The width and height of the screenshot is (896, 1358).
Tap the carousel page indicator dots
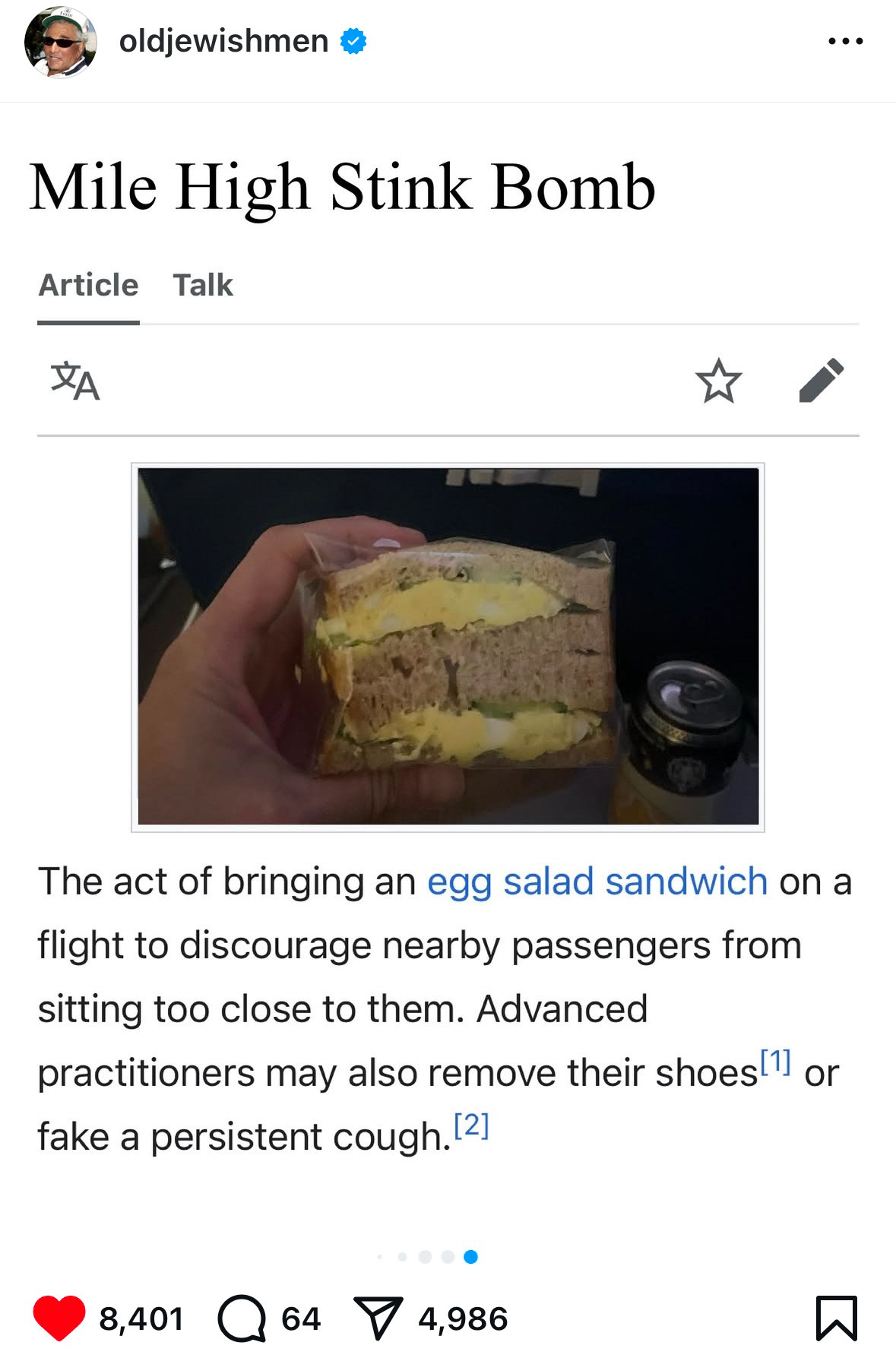pyautogui.click(x=436, y=1257)
